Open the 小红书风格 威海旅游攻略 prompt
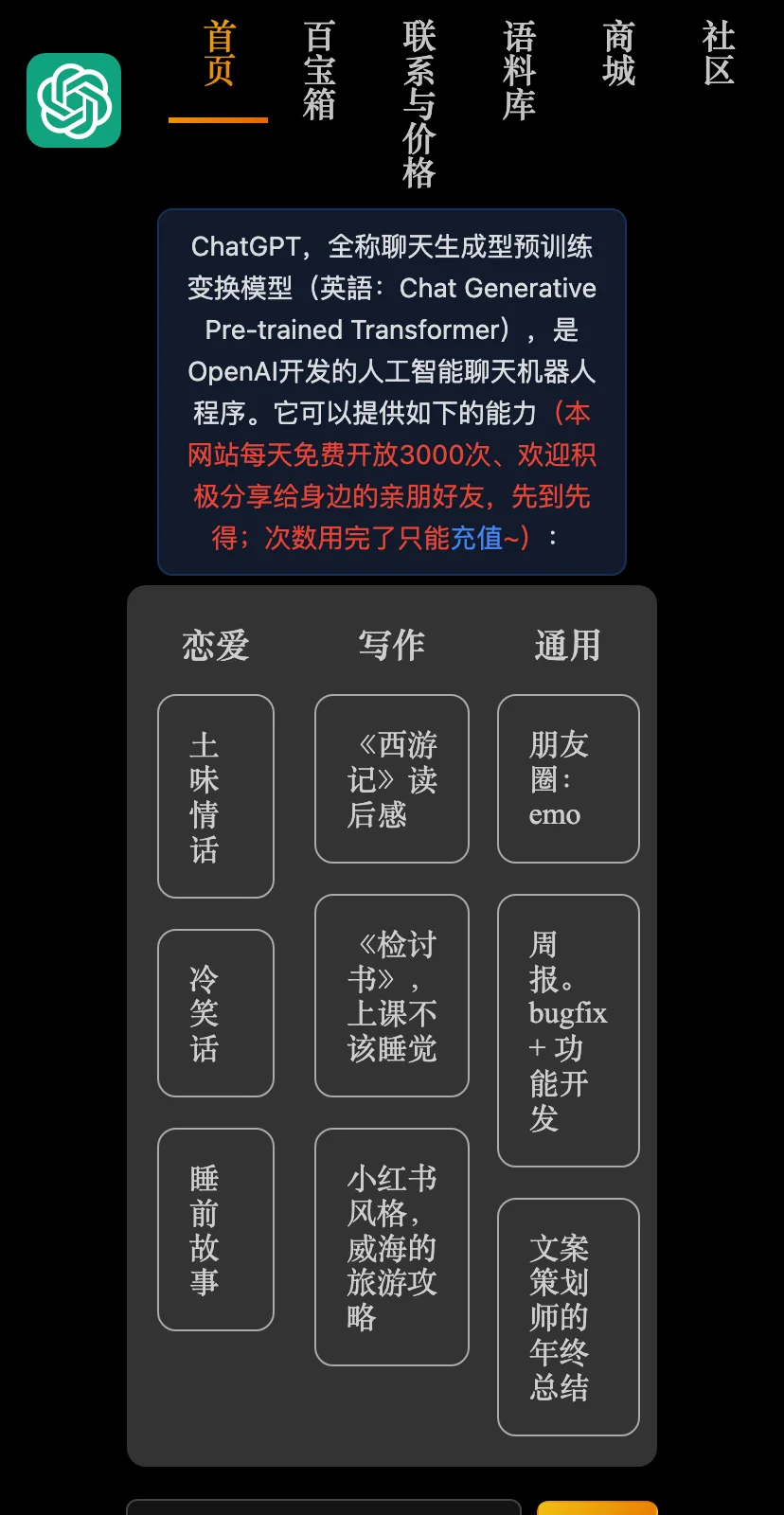 [x=392, y=1247]
